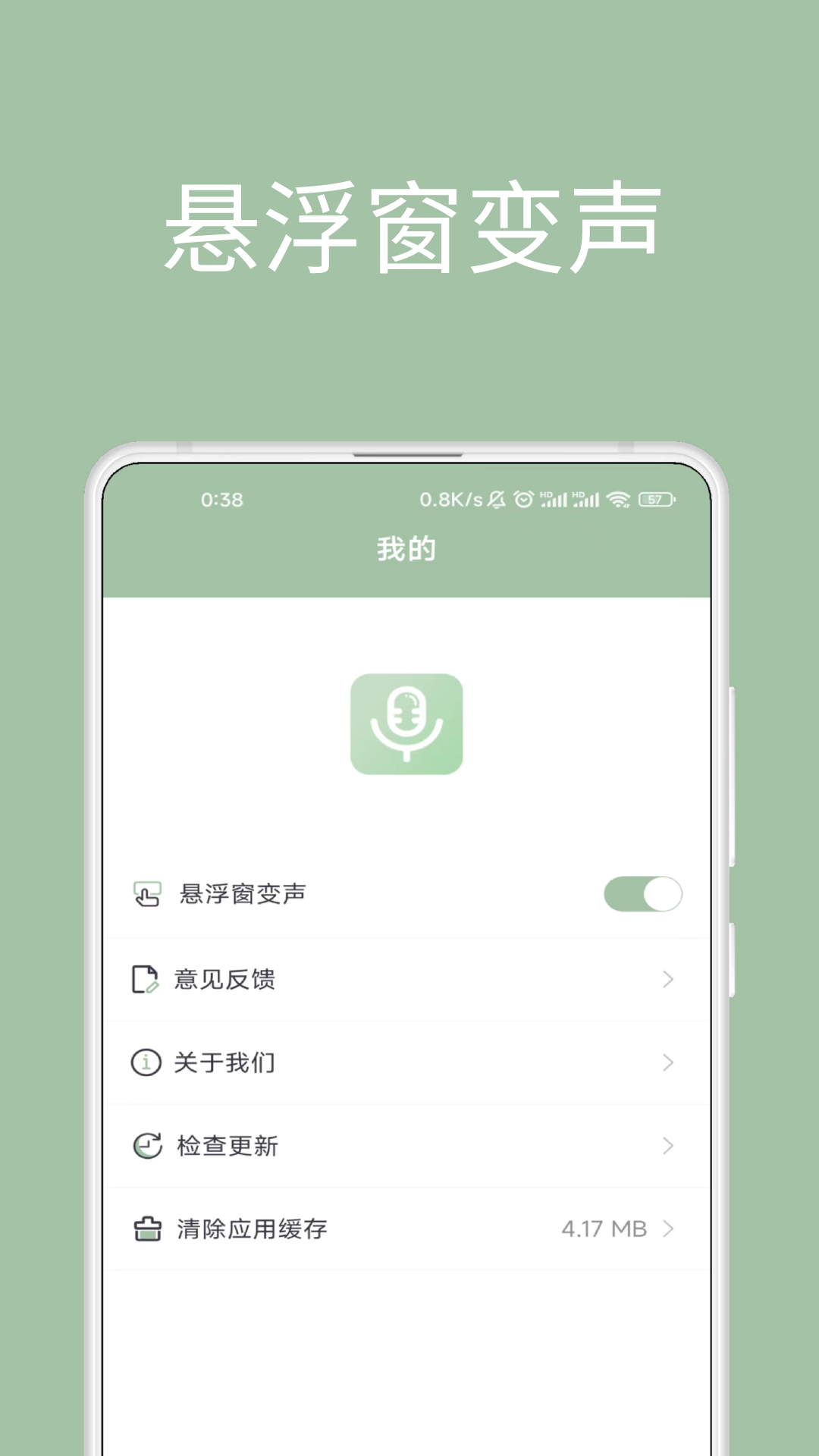Disable the 悬浮窗变声 toggle switch

pos(644,895)
